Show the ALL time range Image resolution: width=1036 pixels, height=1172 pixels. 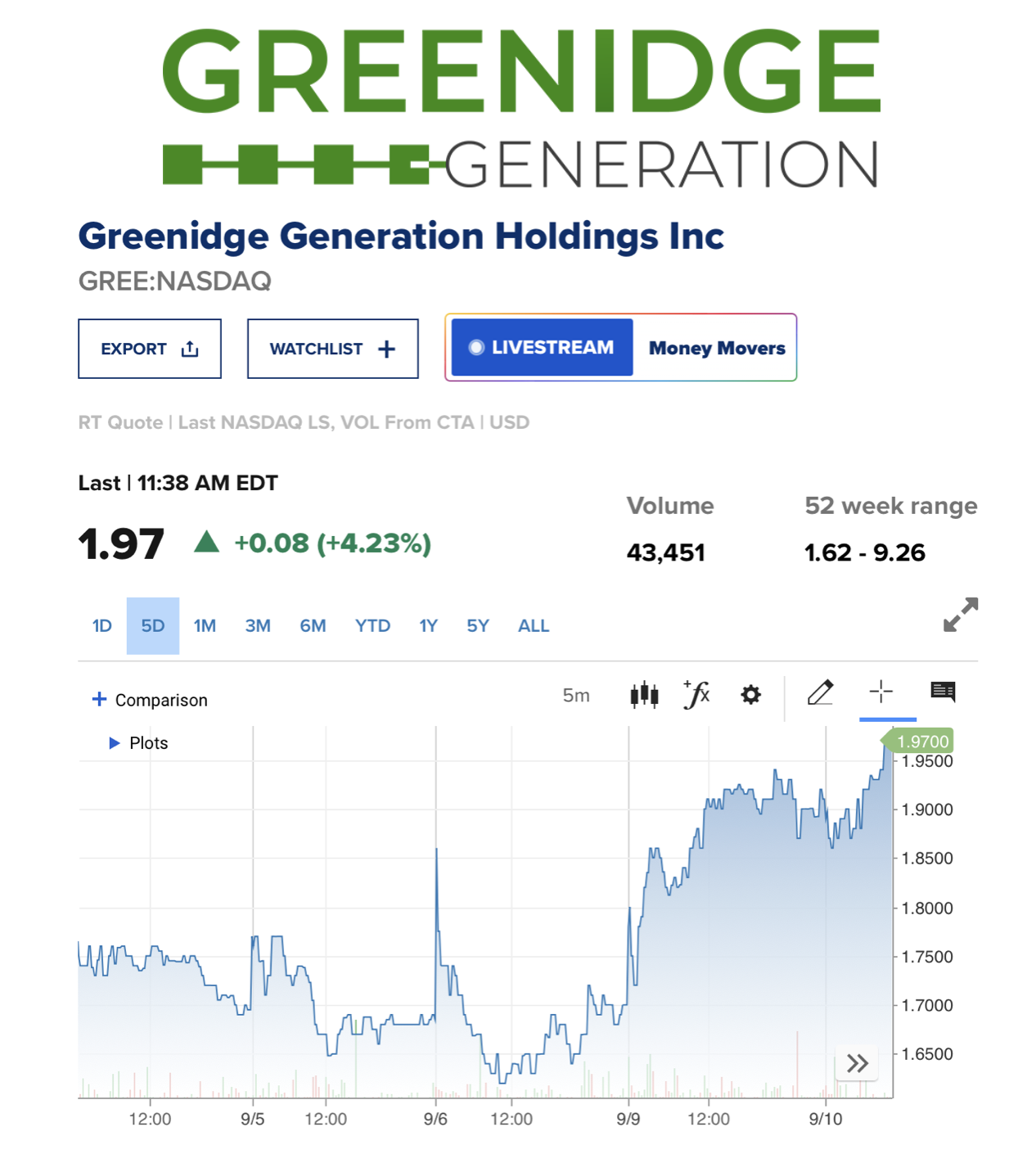tap(534, 626)
